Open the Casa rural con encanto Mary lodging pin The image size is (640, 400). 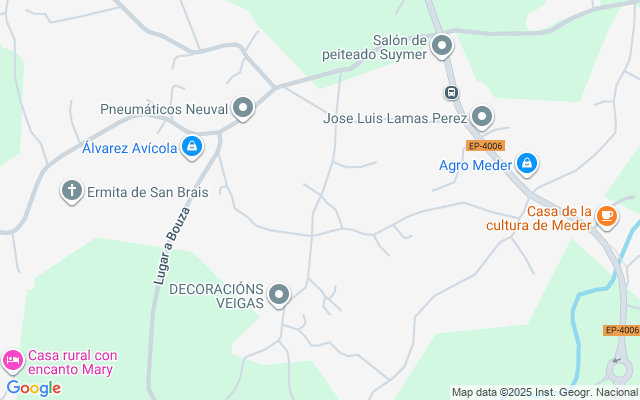pyautogui.click(x=13, y=361)
